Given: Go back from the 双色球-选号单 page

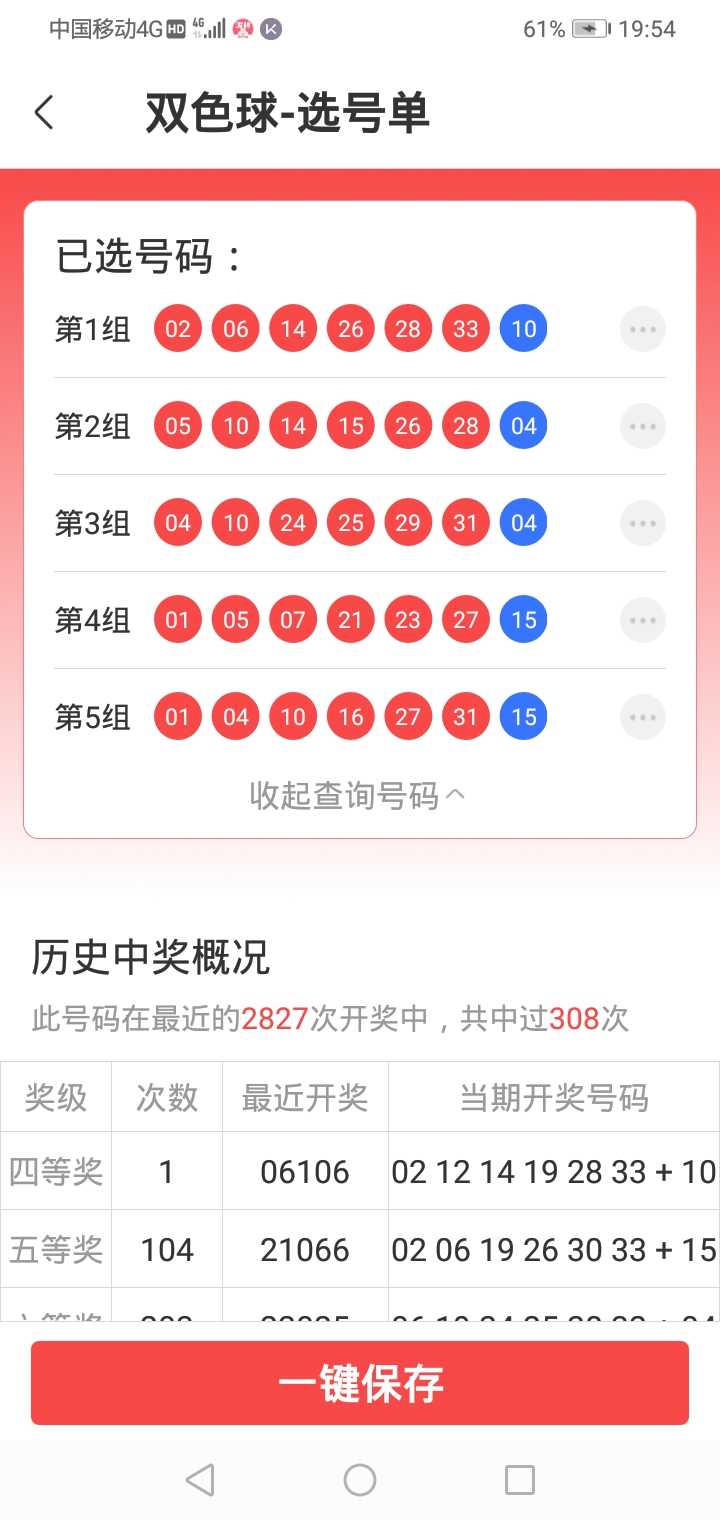Looking at the screenshot, I should (x=44, y=113).
